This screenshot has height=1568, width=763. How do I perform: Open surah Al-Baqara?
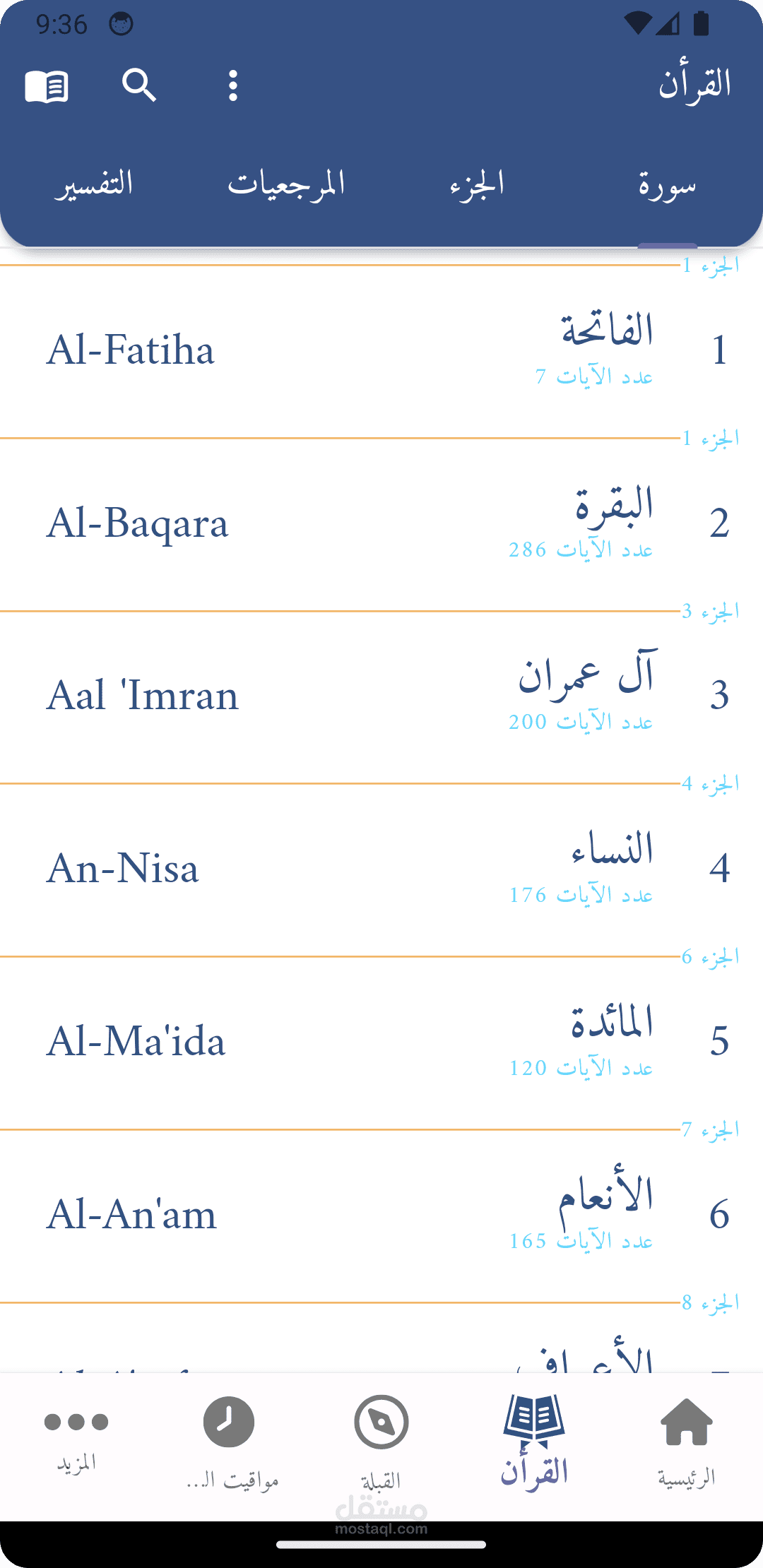381,524
